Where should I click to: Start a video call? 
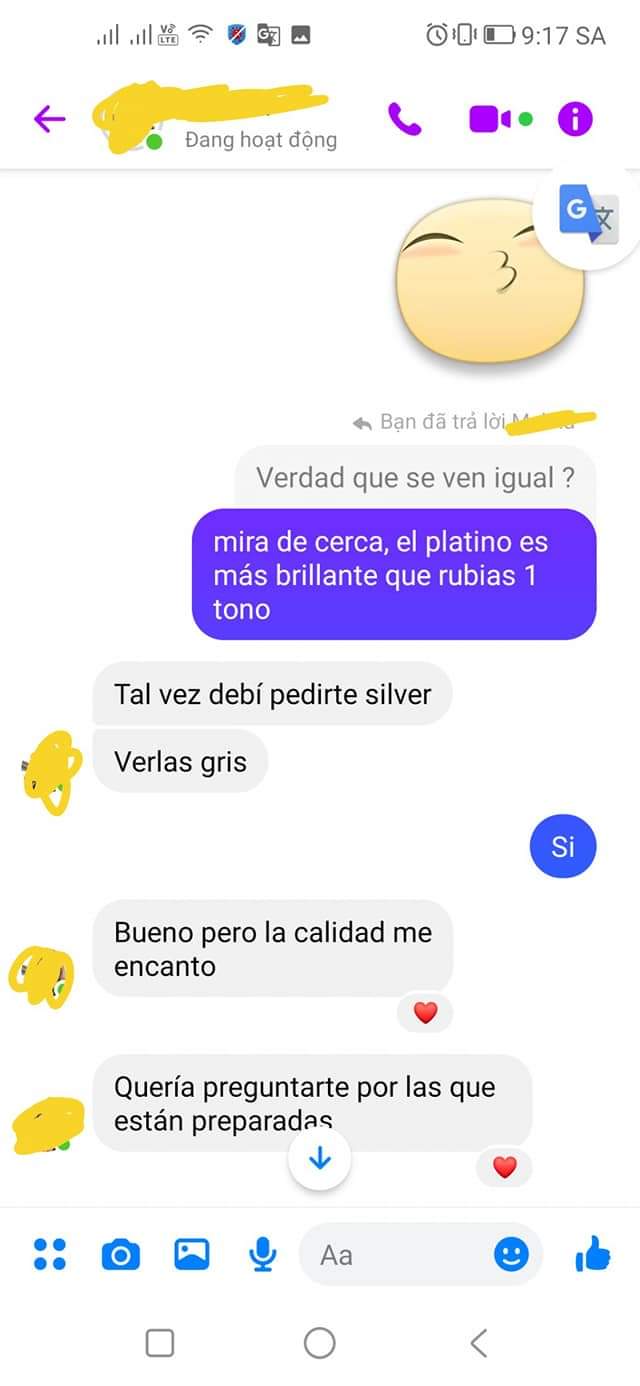click(x=490, y=120)
